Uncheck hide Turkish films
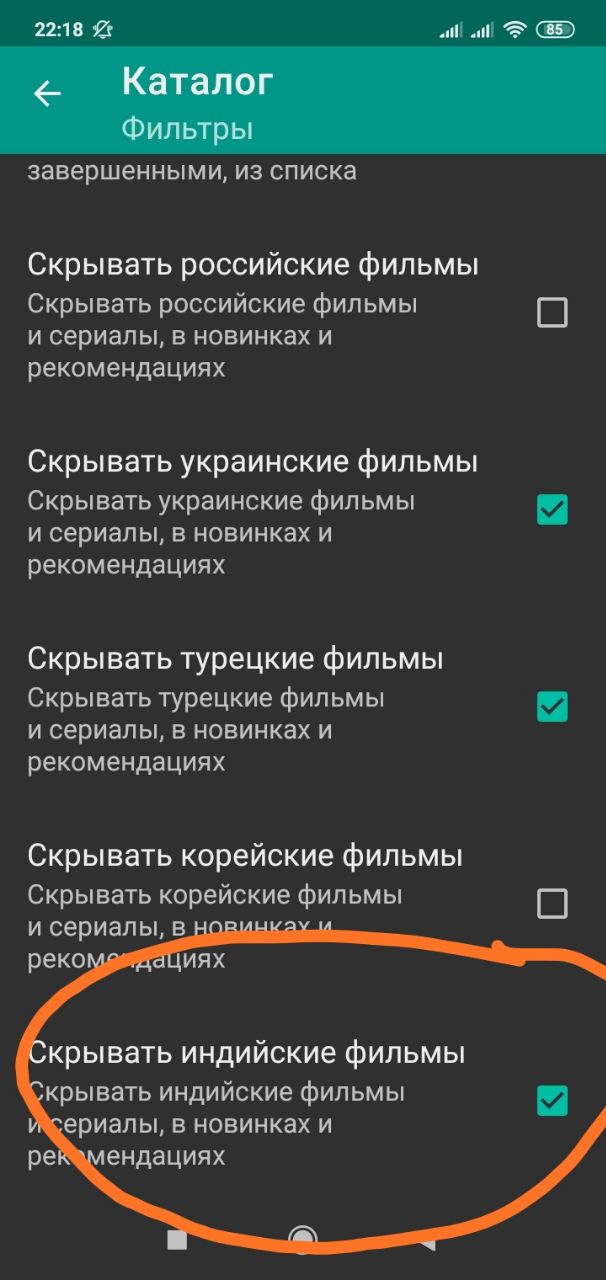Viewport: 606px width, 1280px height. click(x=552, y=707)
